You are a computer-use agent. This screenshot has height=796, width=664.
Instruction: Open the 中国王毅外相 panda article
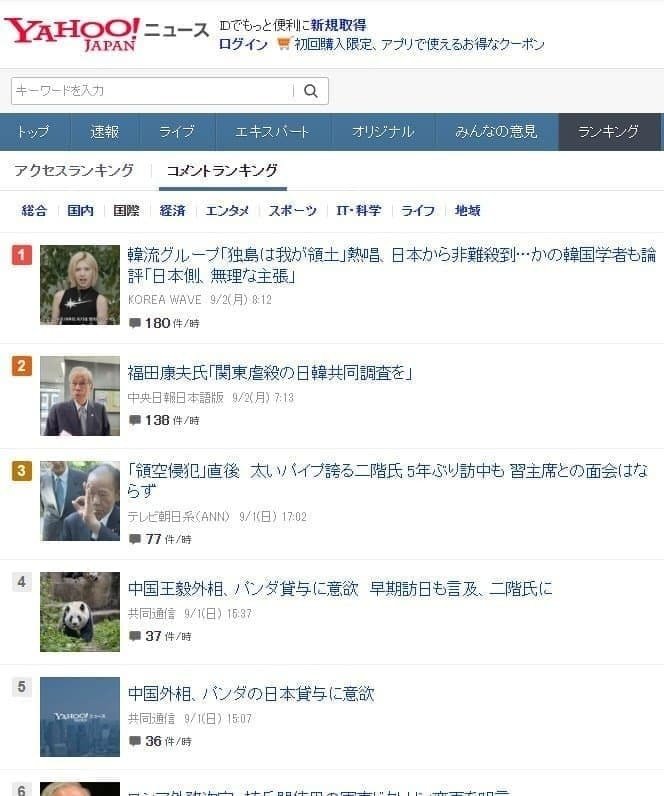340,588
